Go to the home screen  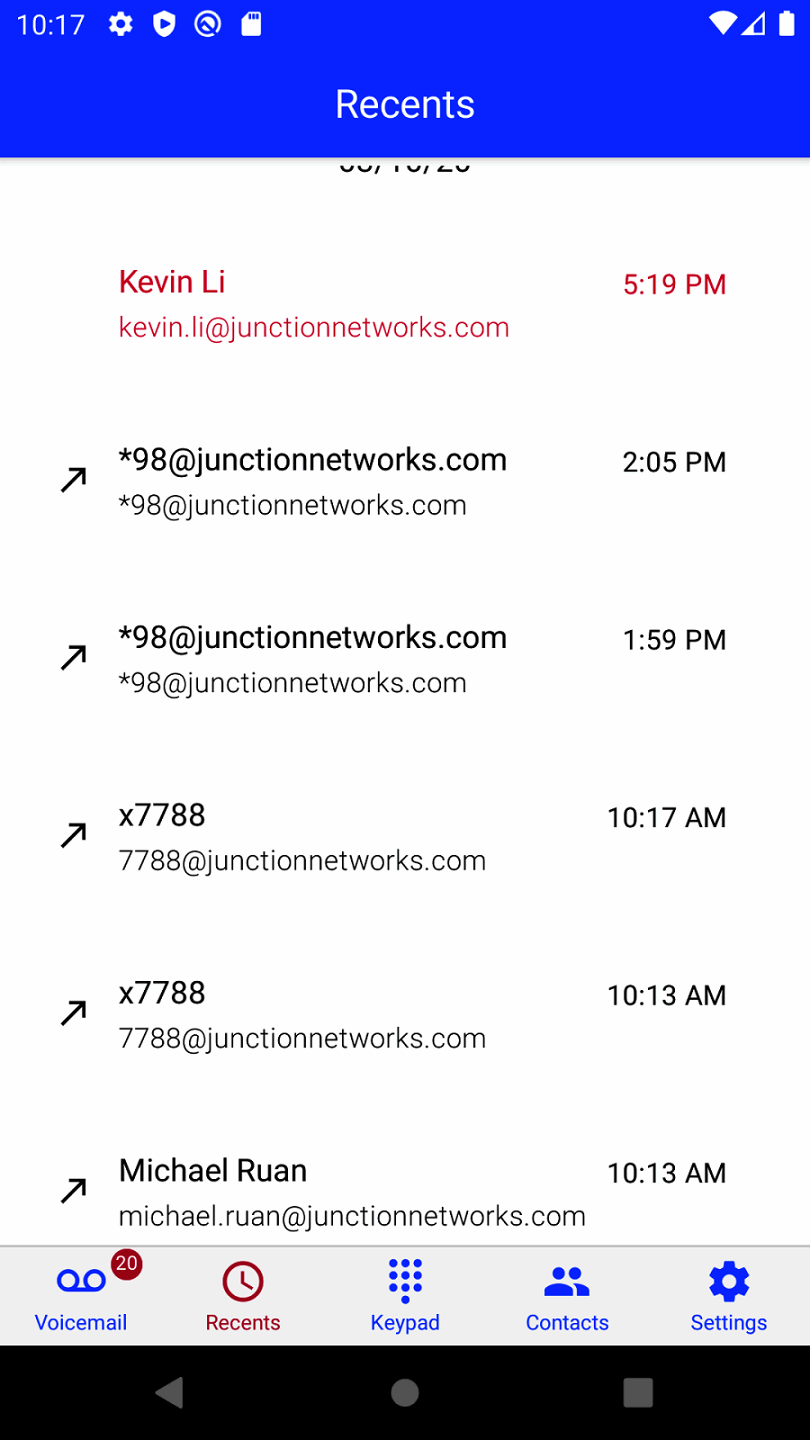click(405, 1392)
